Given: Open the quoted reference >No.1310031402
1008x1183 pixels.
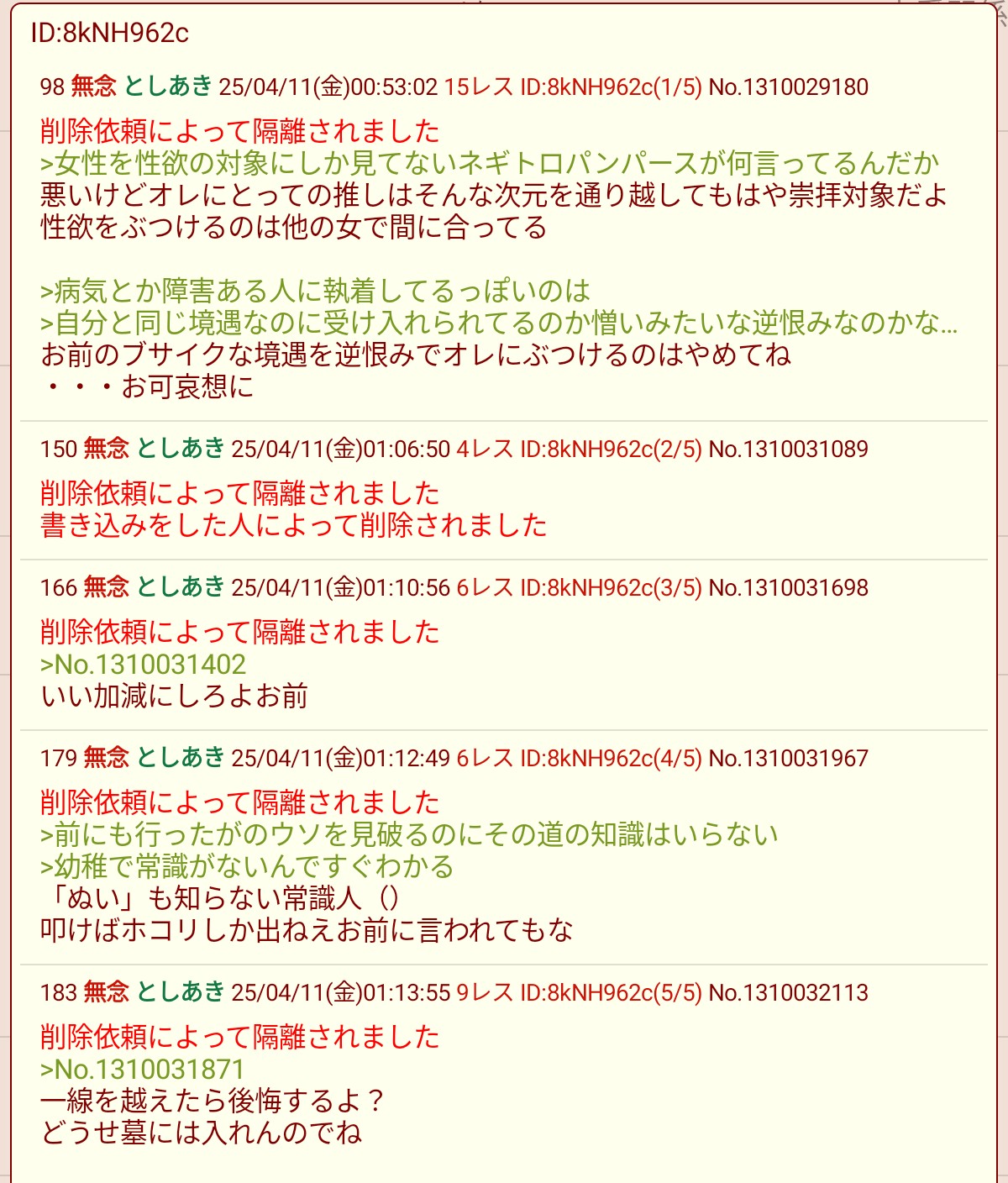Looking at the screenshot, I should 143,665.
